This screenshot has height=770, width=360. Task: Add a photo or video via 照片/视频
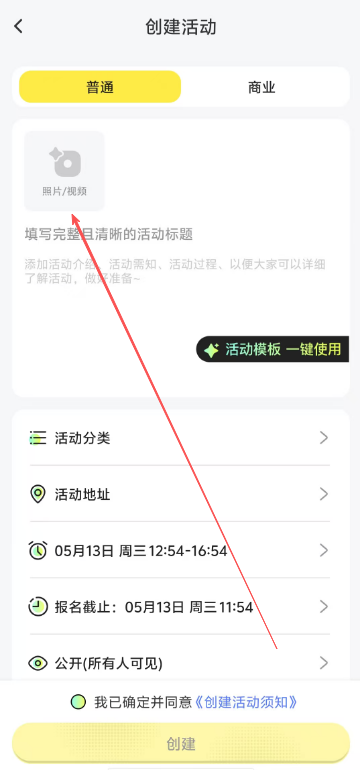pos(64,171)
